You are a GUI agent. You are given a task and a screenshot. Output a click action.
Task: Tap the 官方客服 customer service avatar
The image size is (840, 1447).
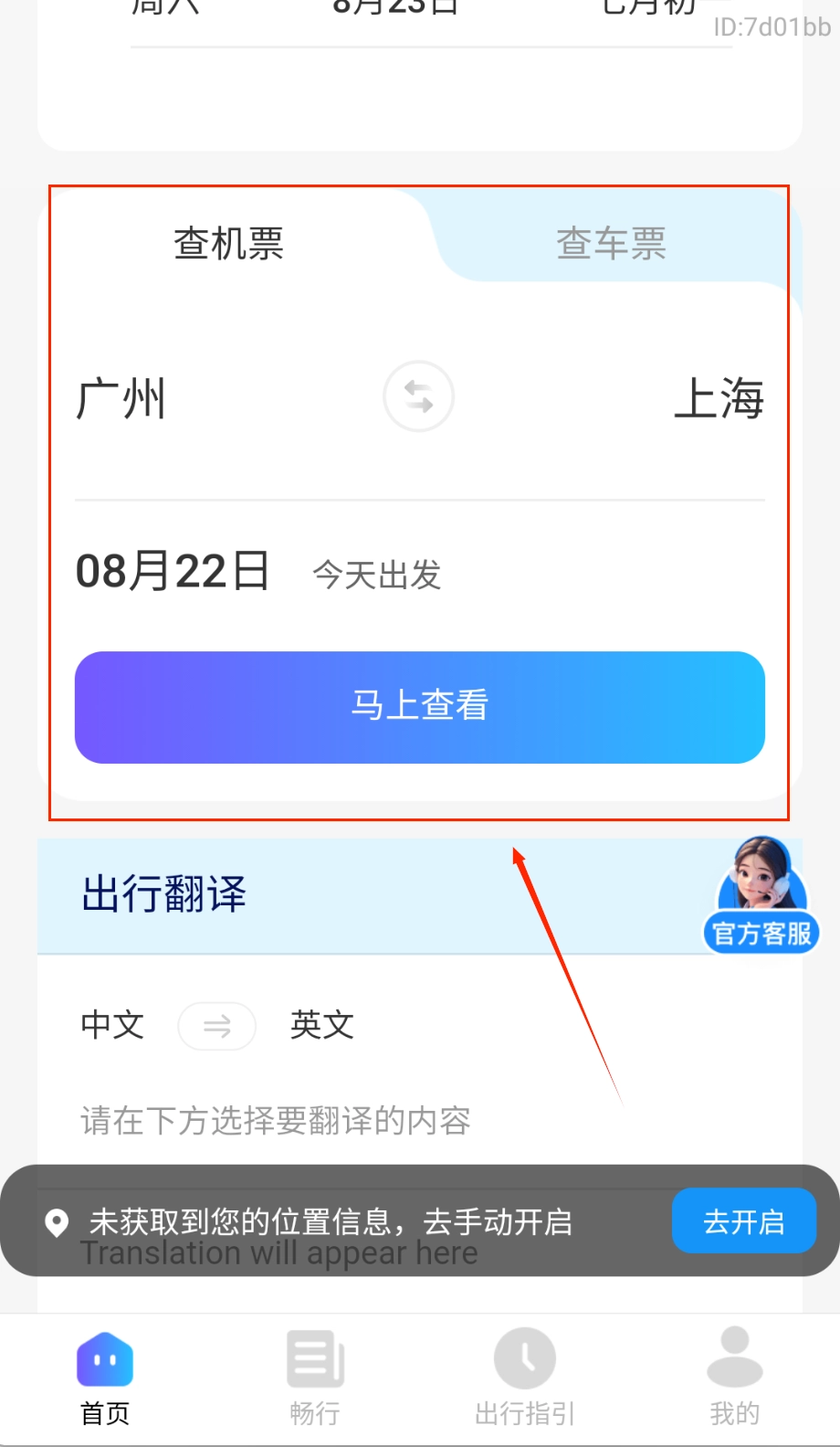click(x=761, y=891)
